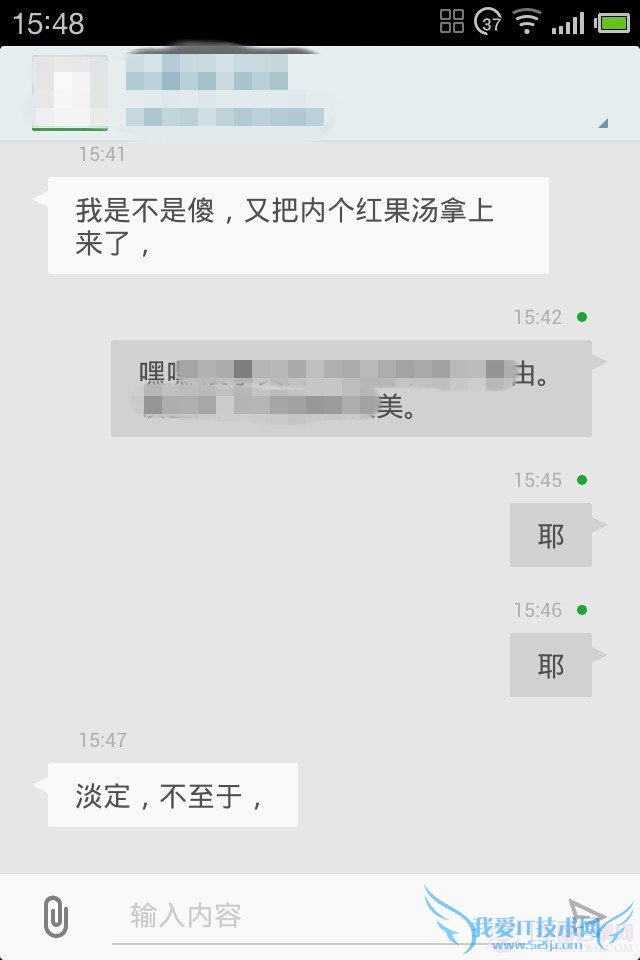Expand the header dropdown triangle
Screen dimensions: 640x960
pos(603,124)
